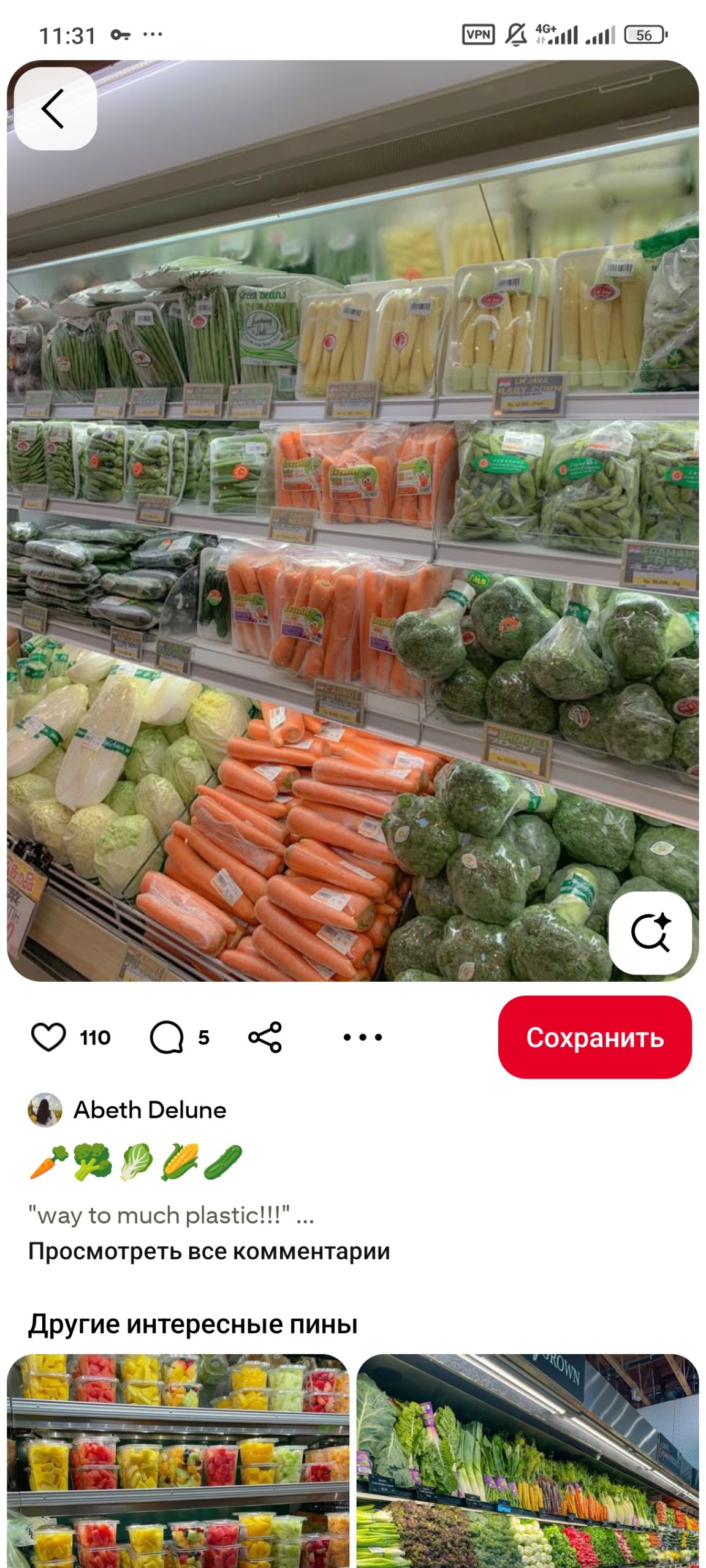Screen dimensions: 706x1568
Task: Open the three-dot overflow menu
Action: 362,1037
